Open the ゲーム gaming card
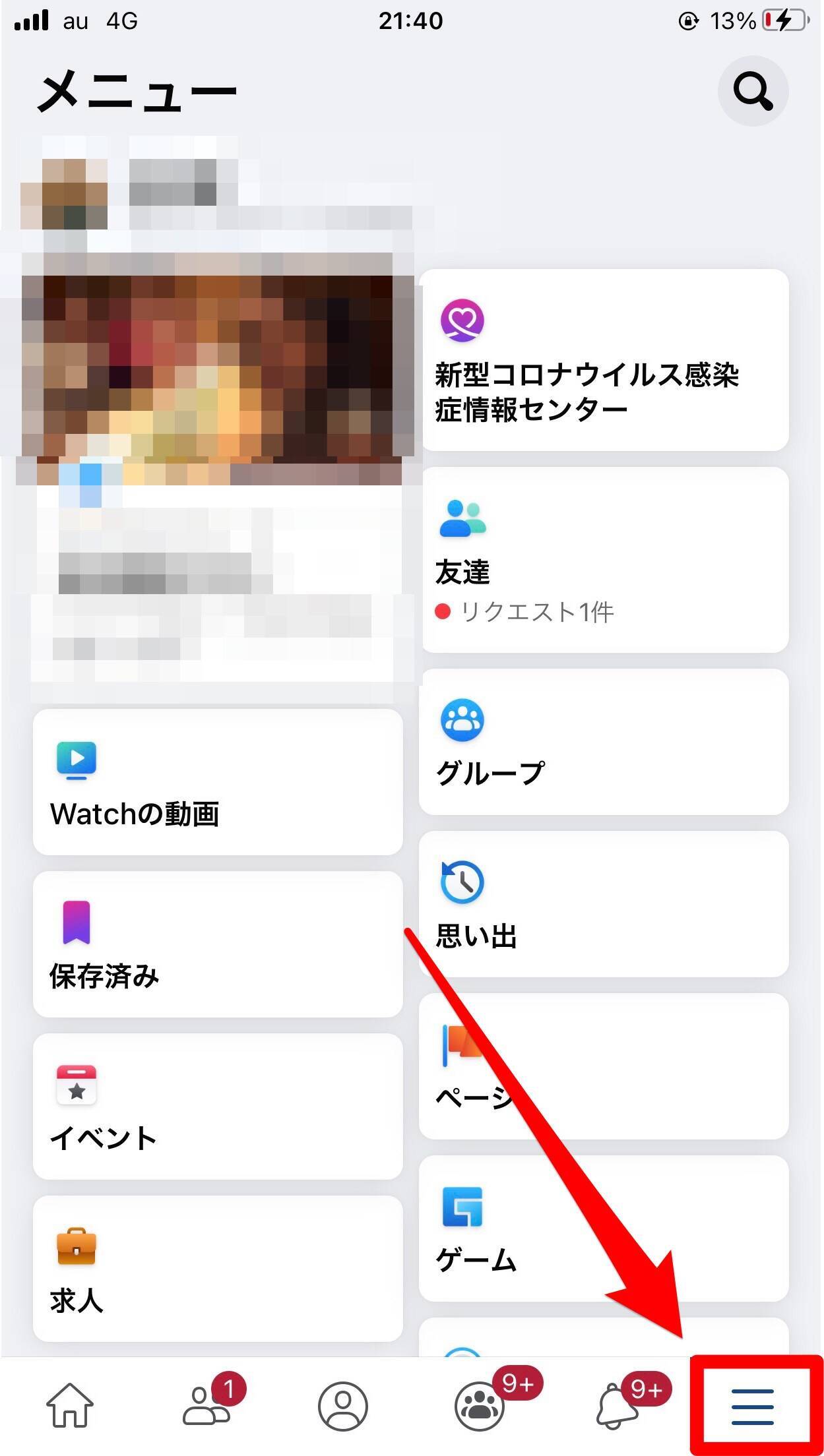824x1456 pixels. 604,1228
